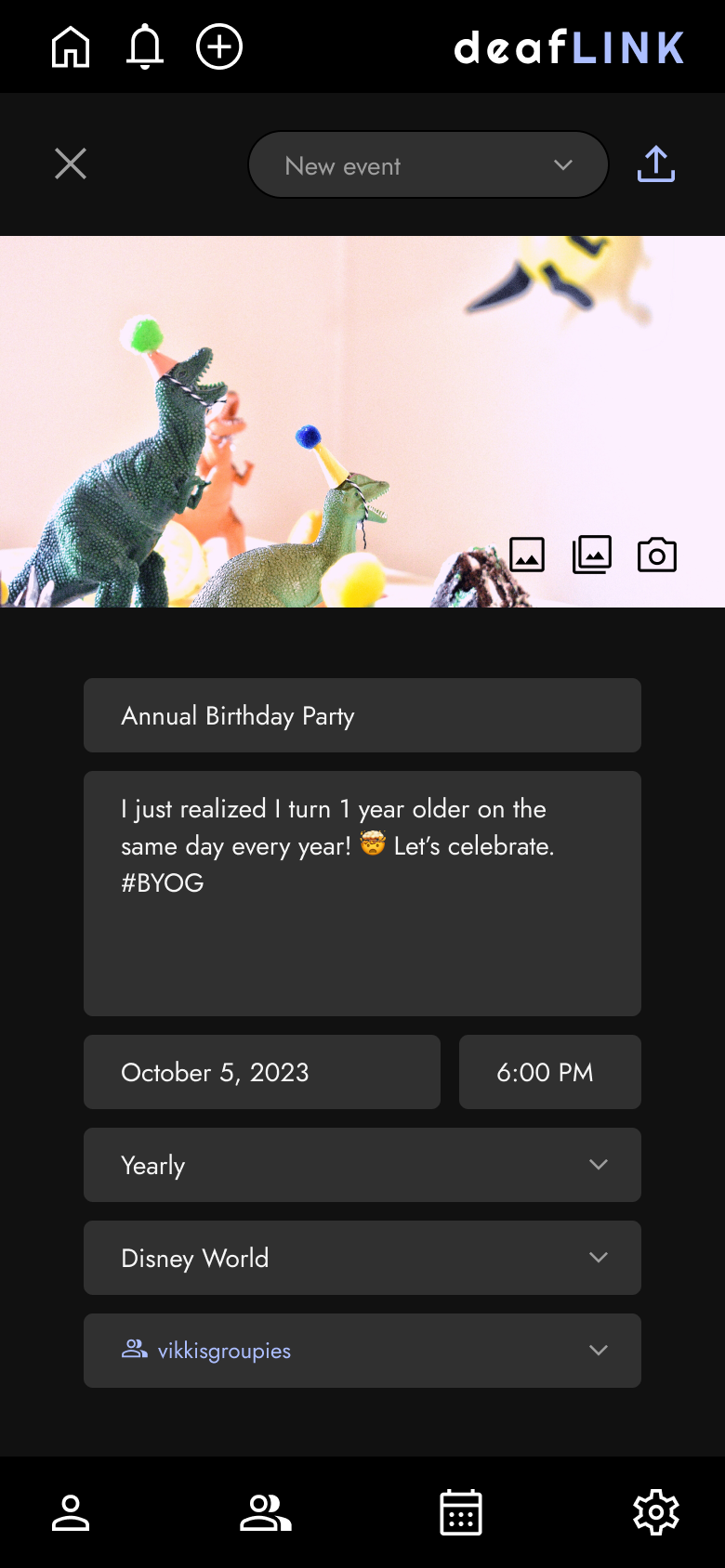Open the settings gear tab
725x1568 pixels.
tap(656, 1512)
